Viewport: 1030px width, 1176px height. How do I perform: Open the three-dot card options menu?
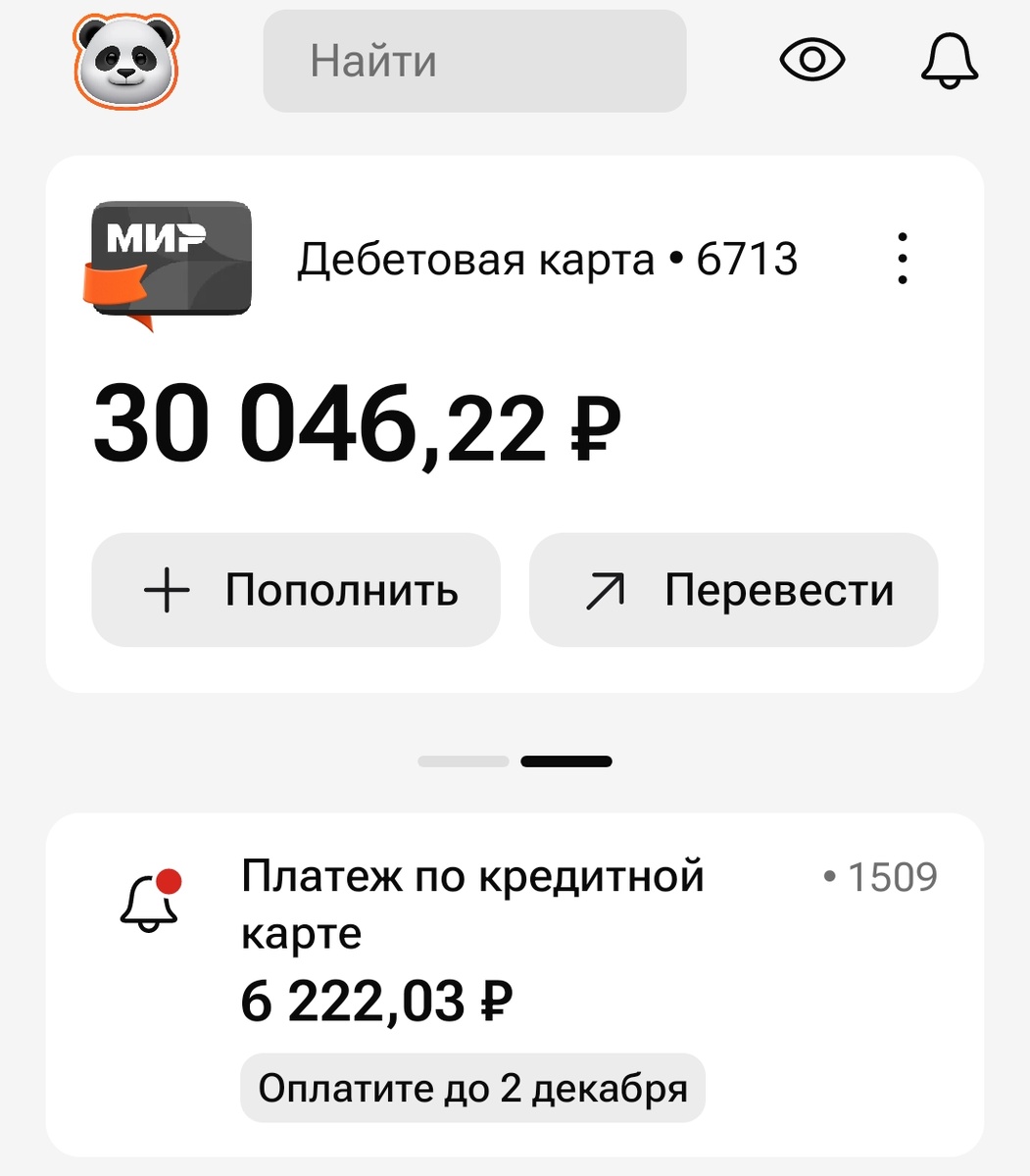(x=903, y=260)
